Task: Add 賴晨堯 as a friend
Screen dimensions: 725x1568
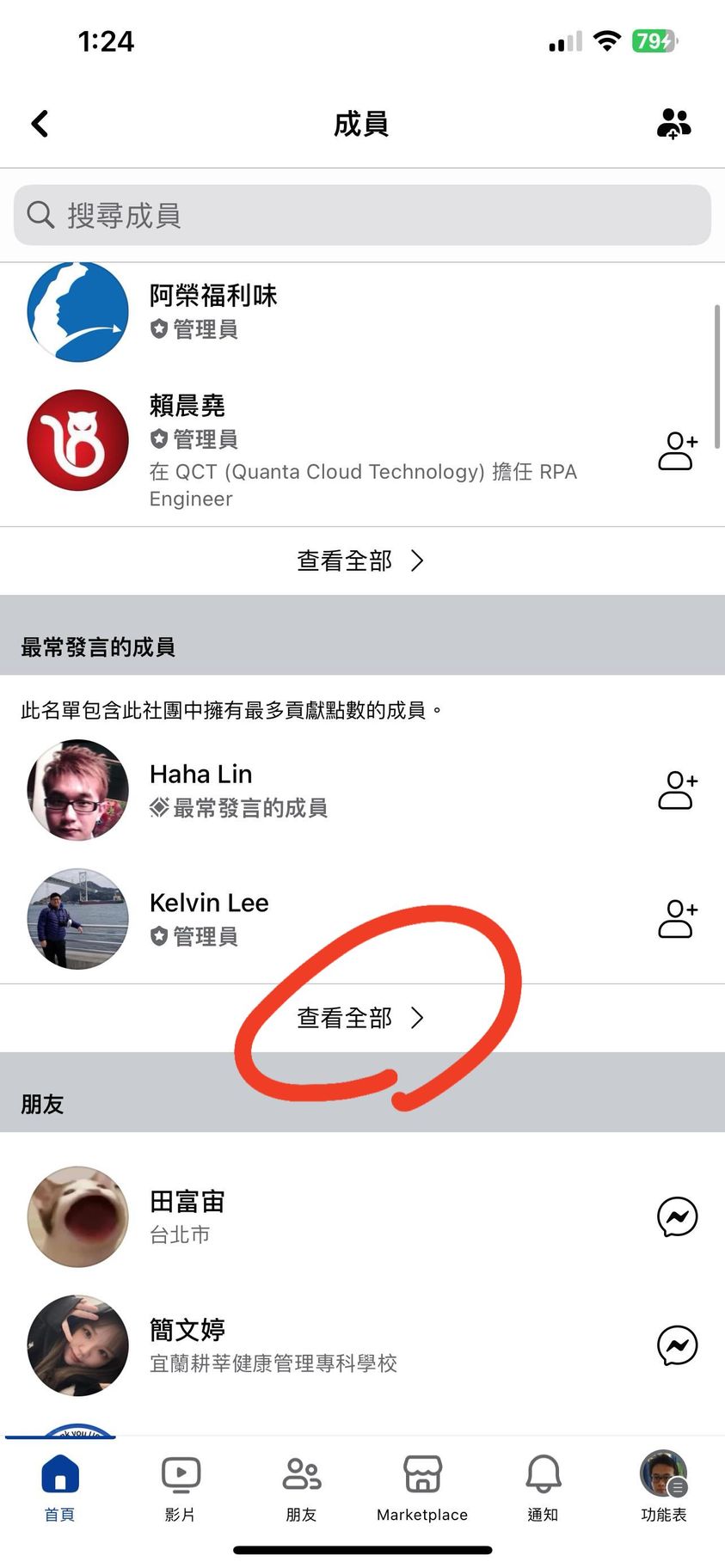Action: pyautogui.click(x=677, y=450)
